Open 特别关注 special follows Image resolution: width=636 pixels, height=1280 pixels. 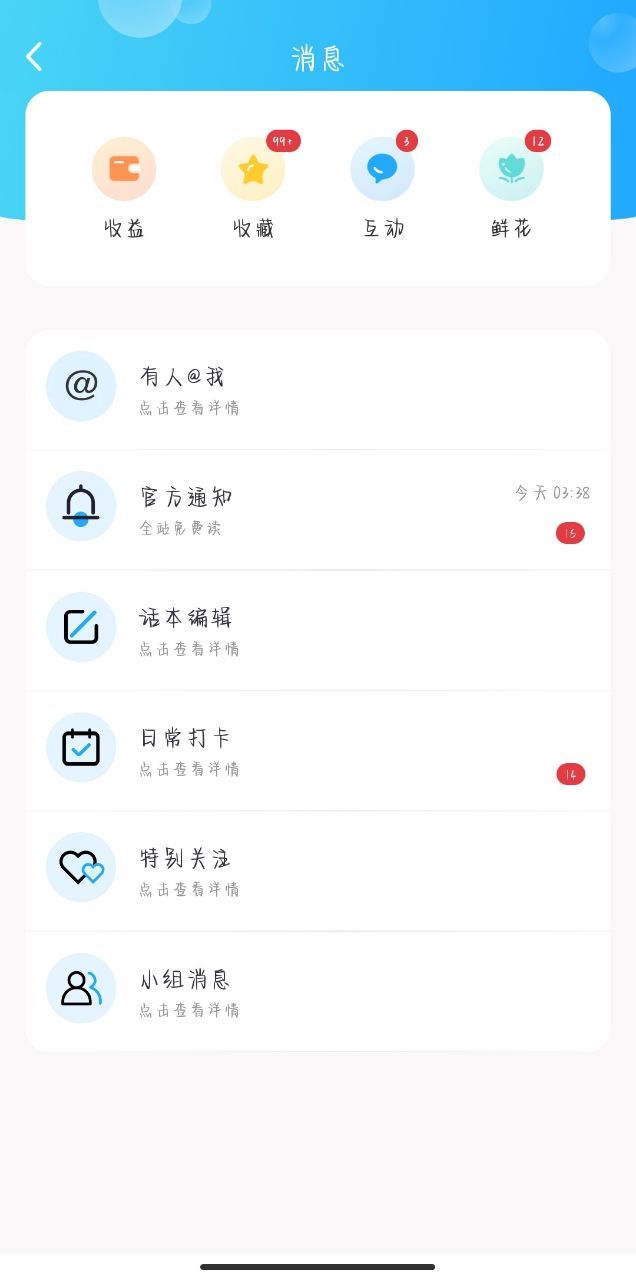click(x=318, y=871)
